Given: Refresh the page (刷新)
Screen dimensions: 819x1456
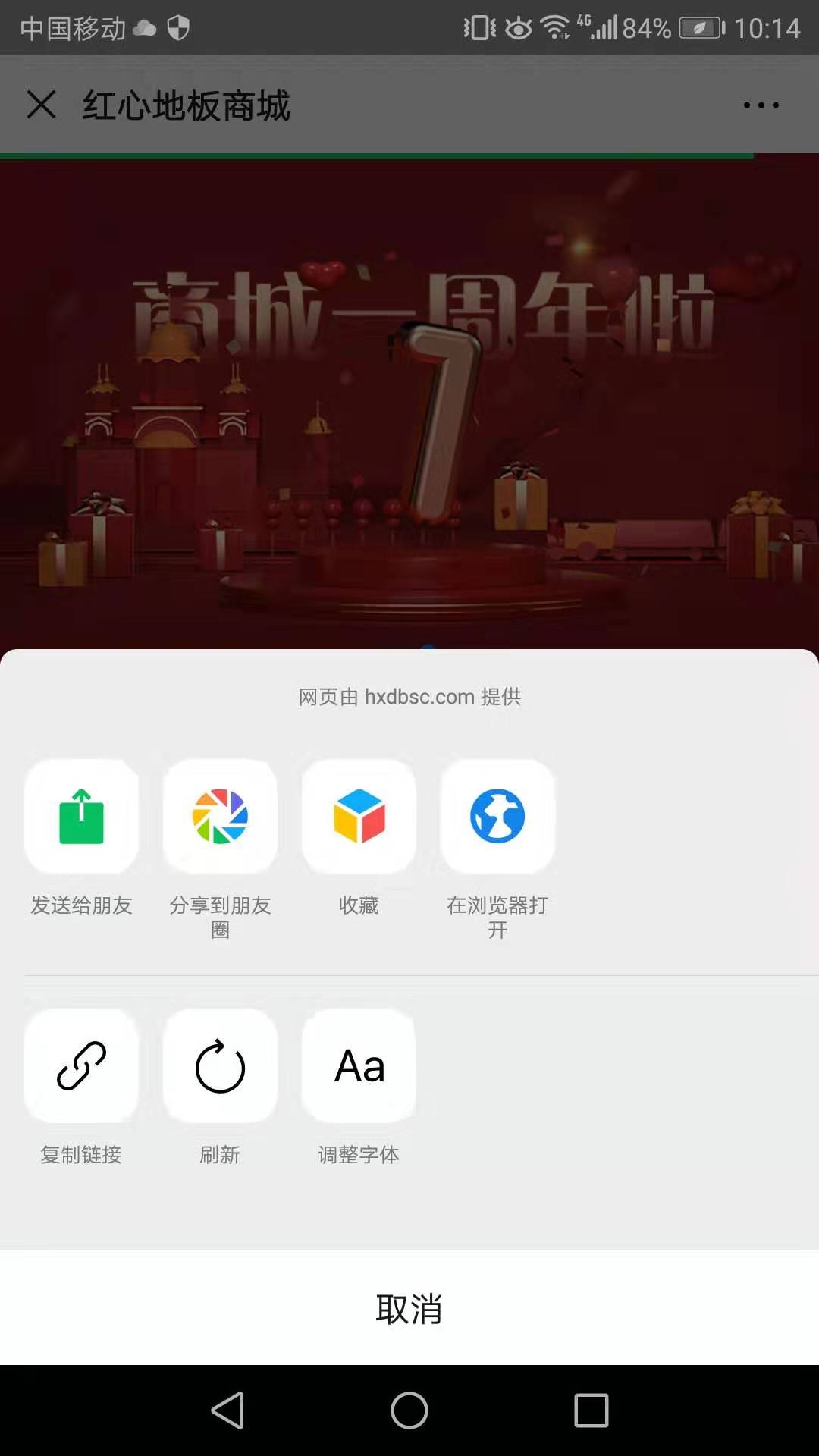Looking at the screenshot, I should (x=220, y=1066).
